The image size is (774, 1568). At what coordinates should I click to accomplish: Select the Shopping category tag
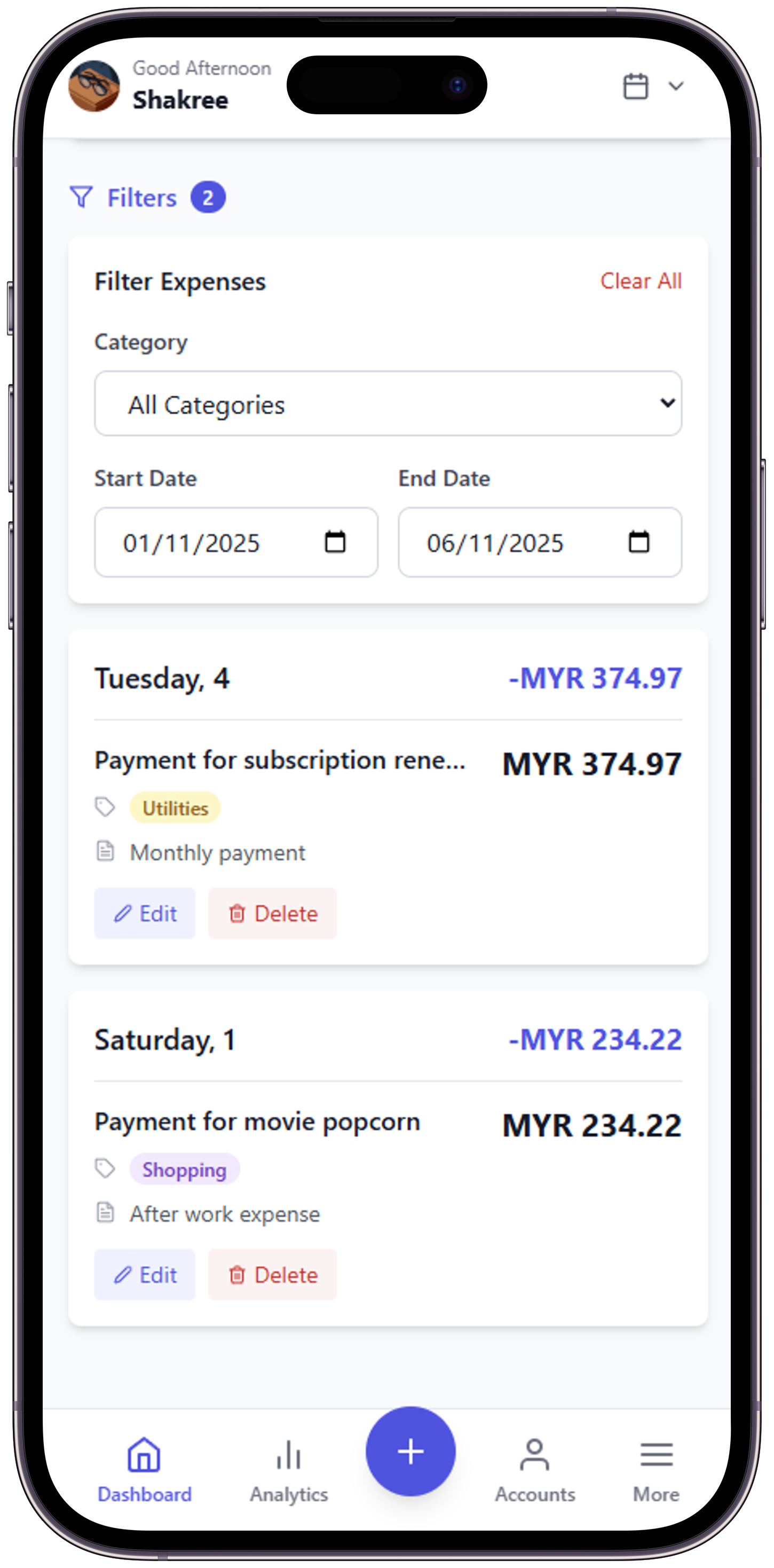pyautogui.click(x=184, y=1169)
